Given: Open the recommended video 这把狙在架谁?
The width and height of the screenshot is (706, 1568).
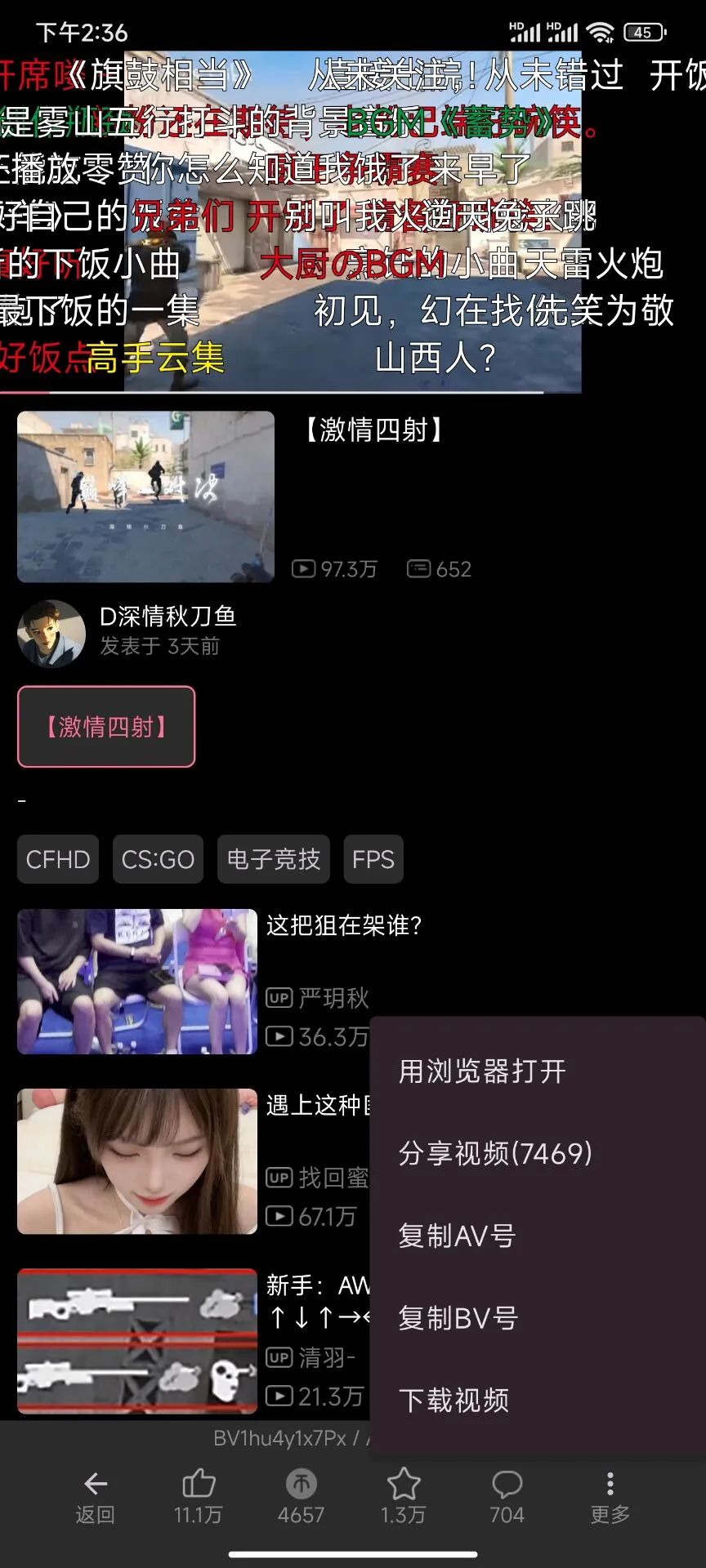Looking at the screenshot, I should [137, 982].
